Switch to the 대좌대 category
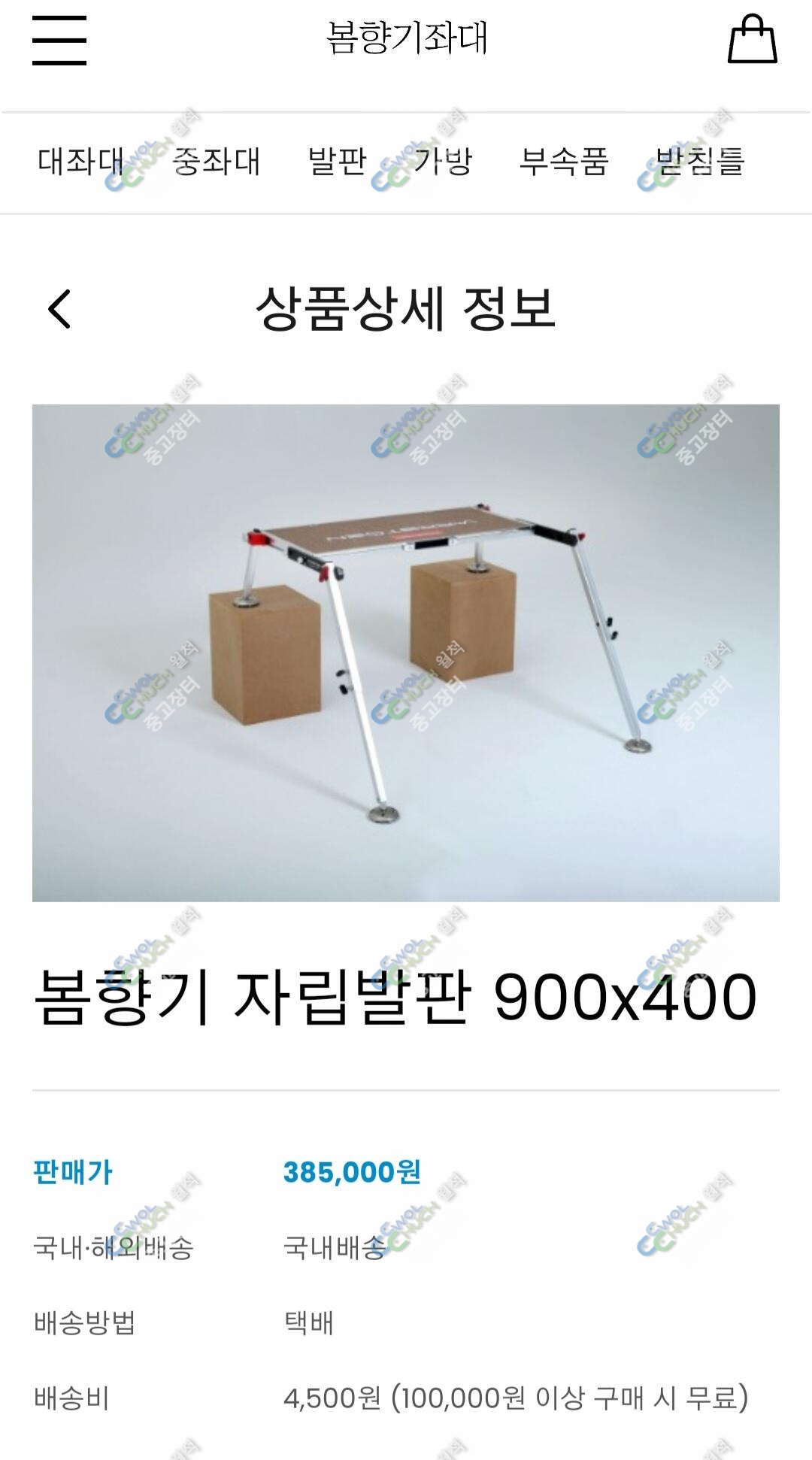The image size is (812, 1460). pyautogui.click(x=80, y=162)
